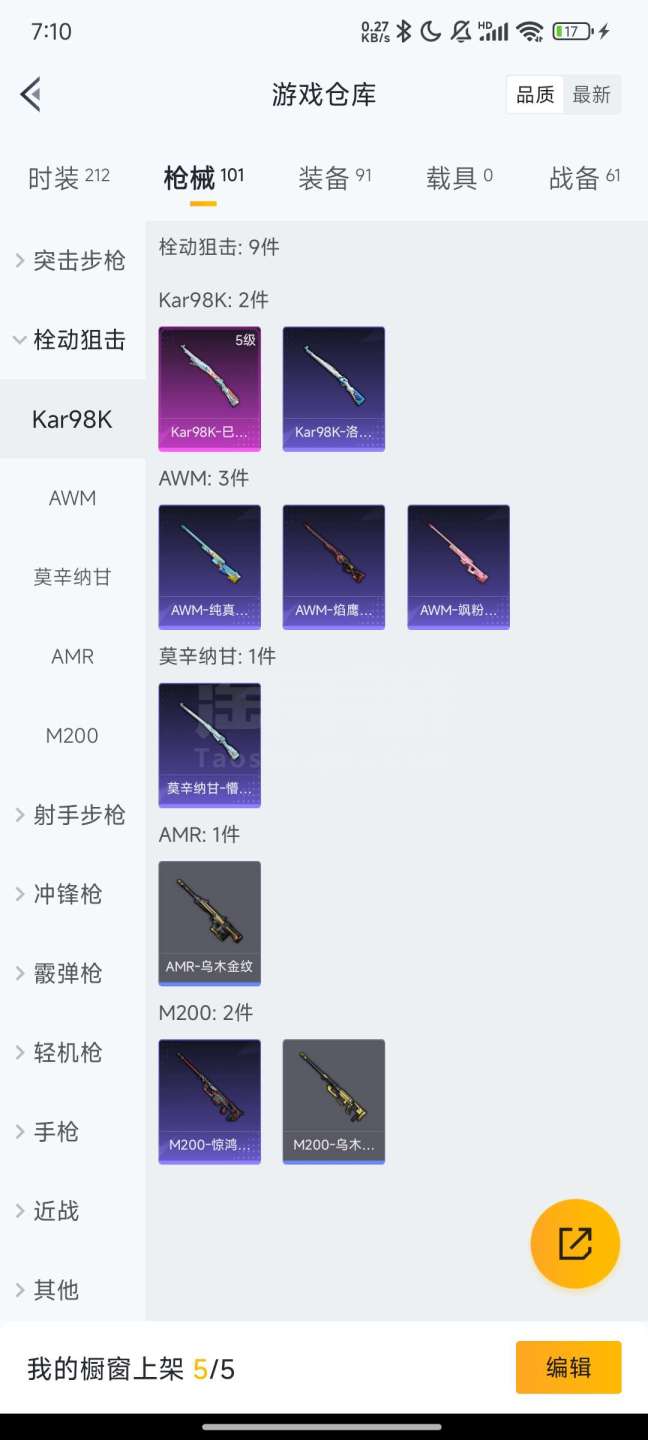Open the level 5 Kar98K-巴 skin
Screen dimensions: 648x1440
click(x=210, y=388)
